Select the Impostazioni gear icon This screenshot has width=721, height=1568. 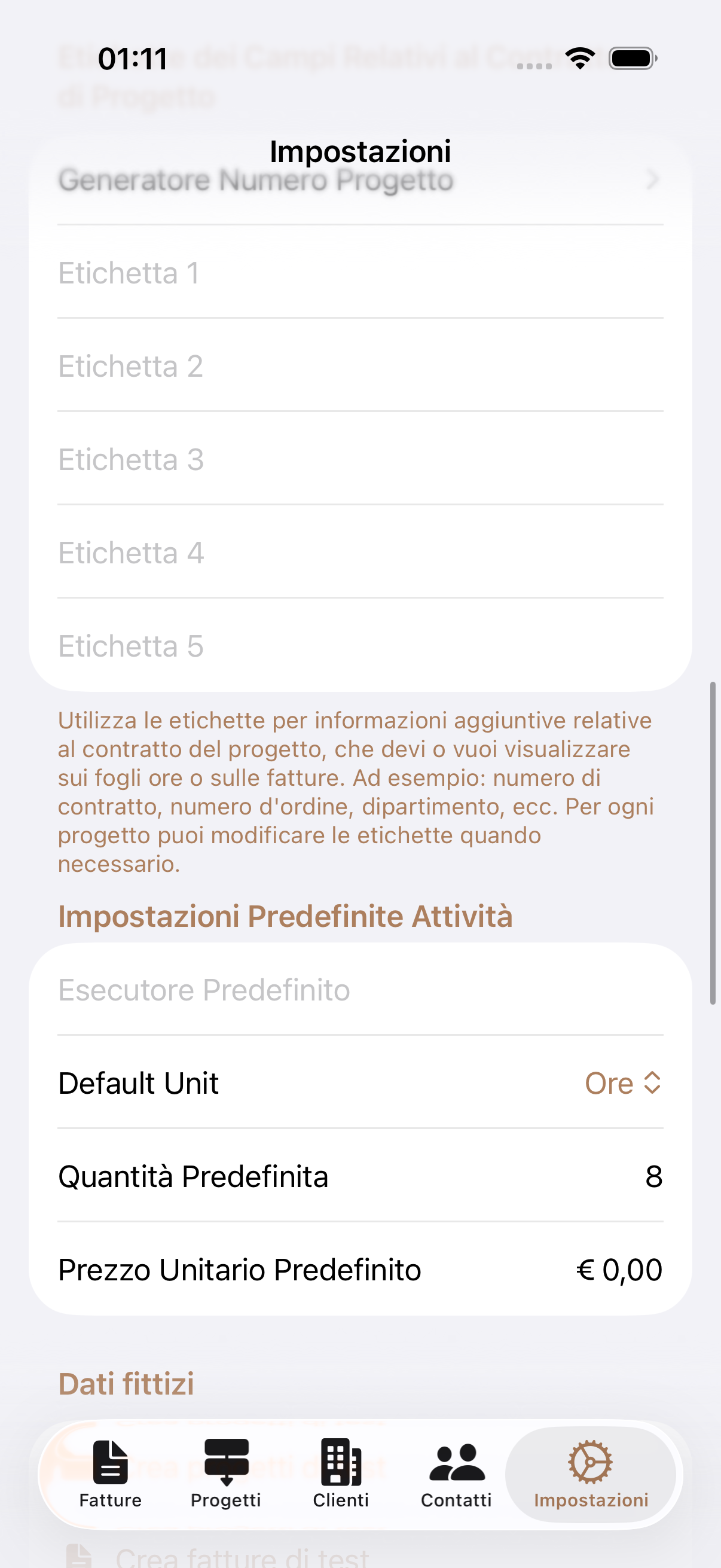pyautogui.click(x=591, y=1461)
